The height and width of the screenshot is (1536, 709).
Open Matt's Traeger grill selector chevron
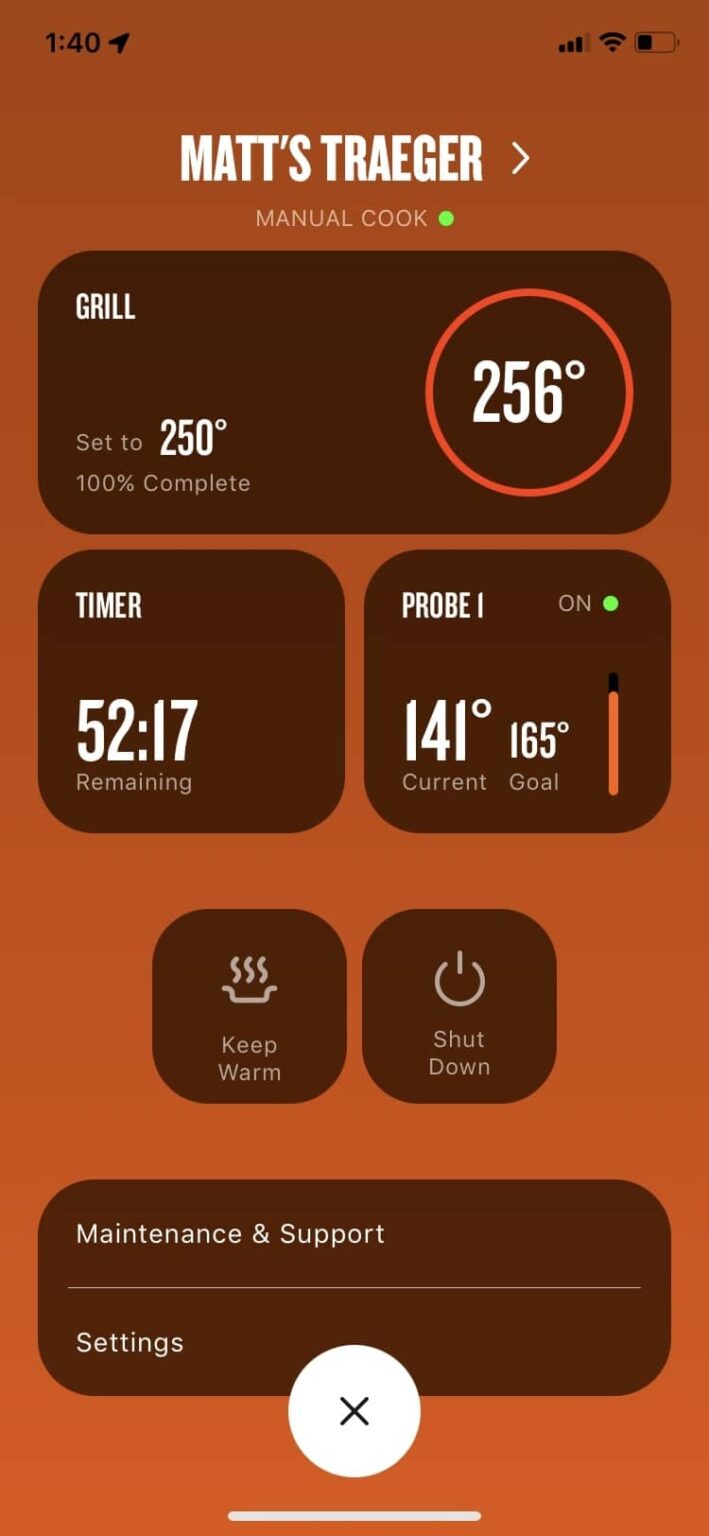point(520,158)
